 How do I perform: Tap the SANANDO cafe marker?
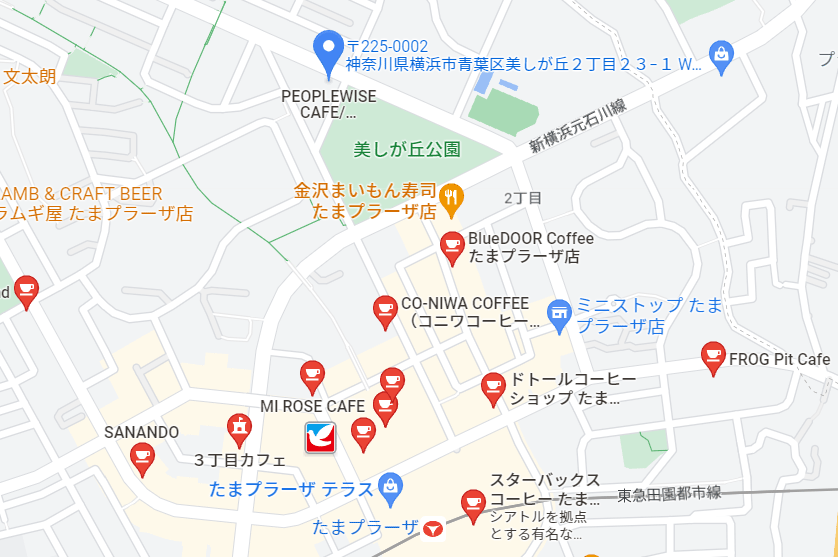141,457
